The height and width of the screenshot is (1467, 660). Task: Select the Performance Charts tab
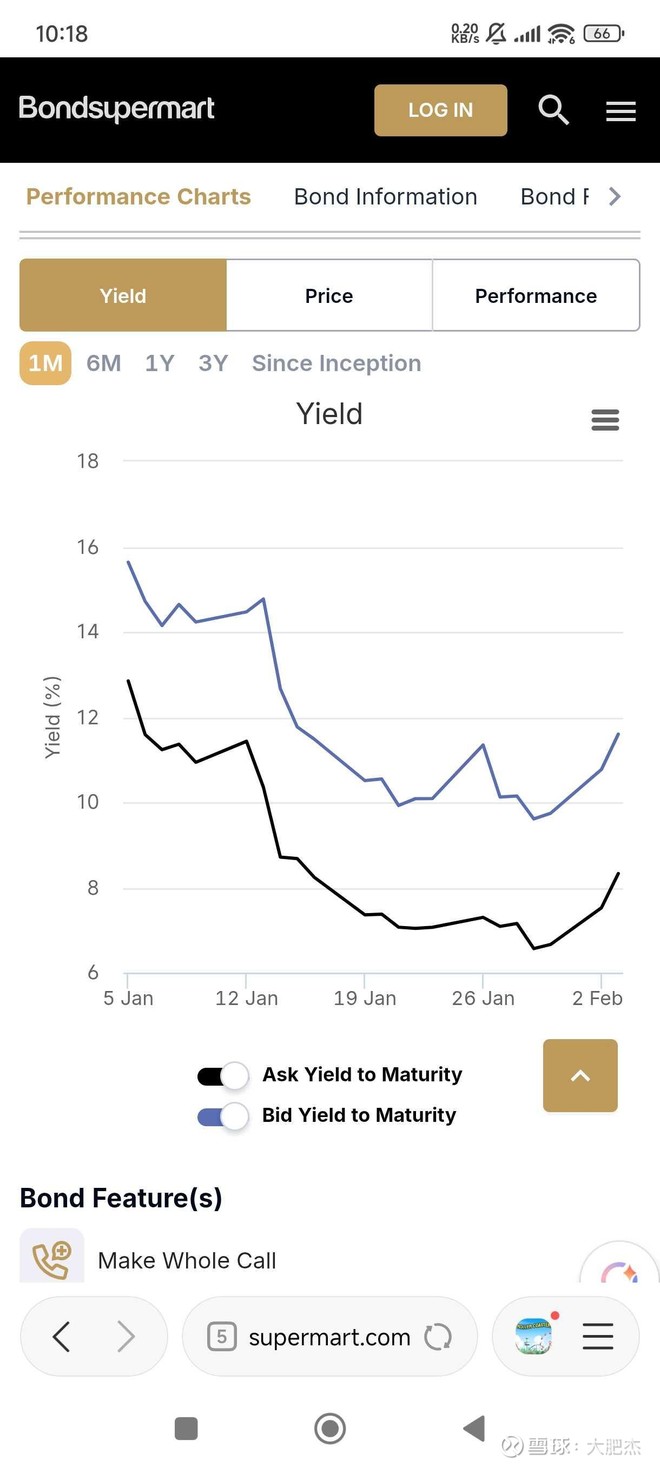pos(138,197)
